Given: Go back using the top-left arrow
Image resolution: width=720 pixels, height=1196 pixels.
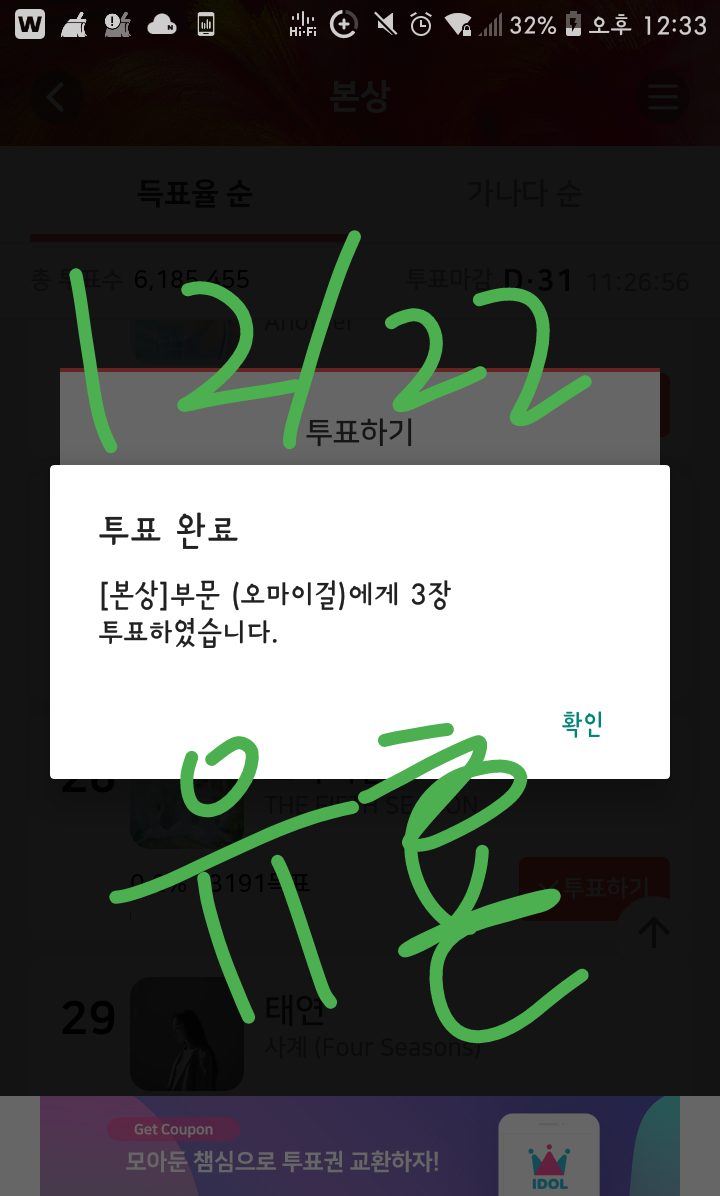Looking at the screenshot, I should 56,97.
